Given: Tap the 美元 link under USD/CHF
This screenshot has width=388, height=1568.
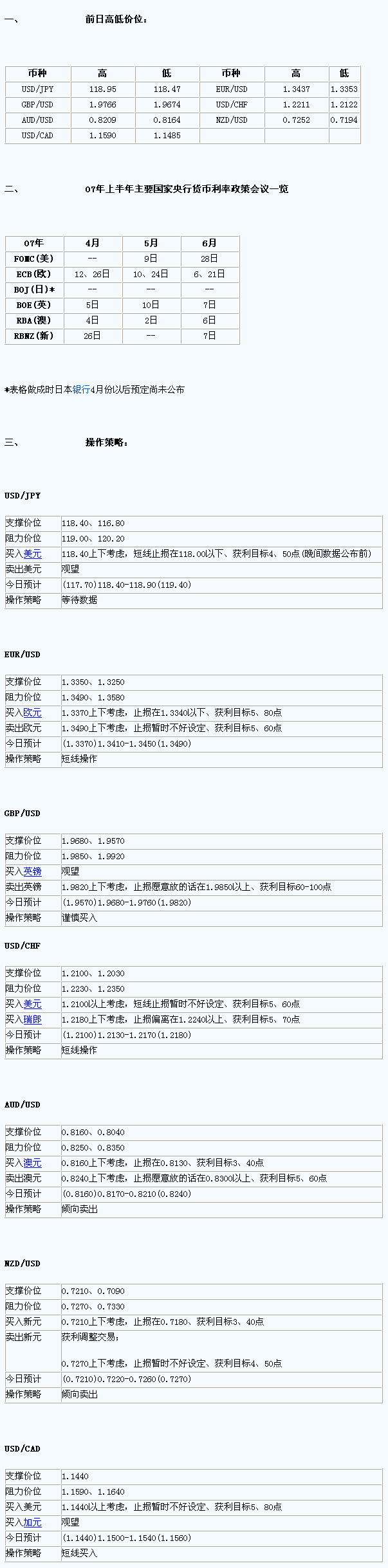Looking at the screenshot, I should pos(32,1004).
